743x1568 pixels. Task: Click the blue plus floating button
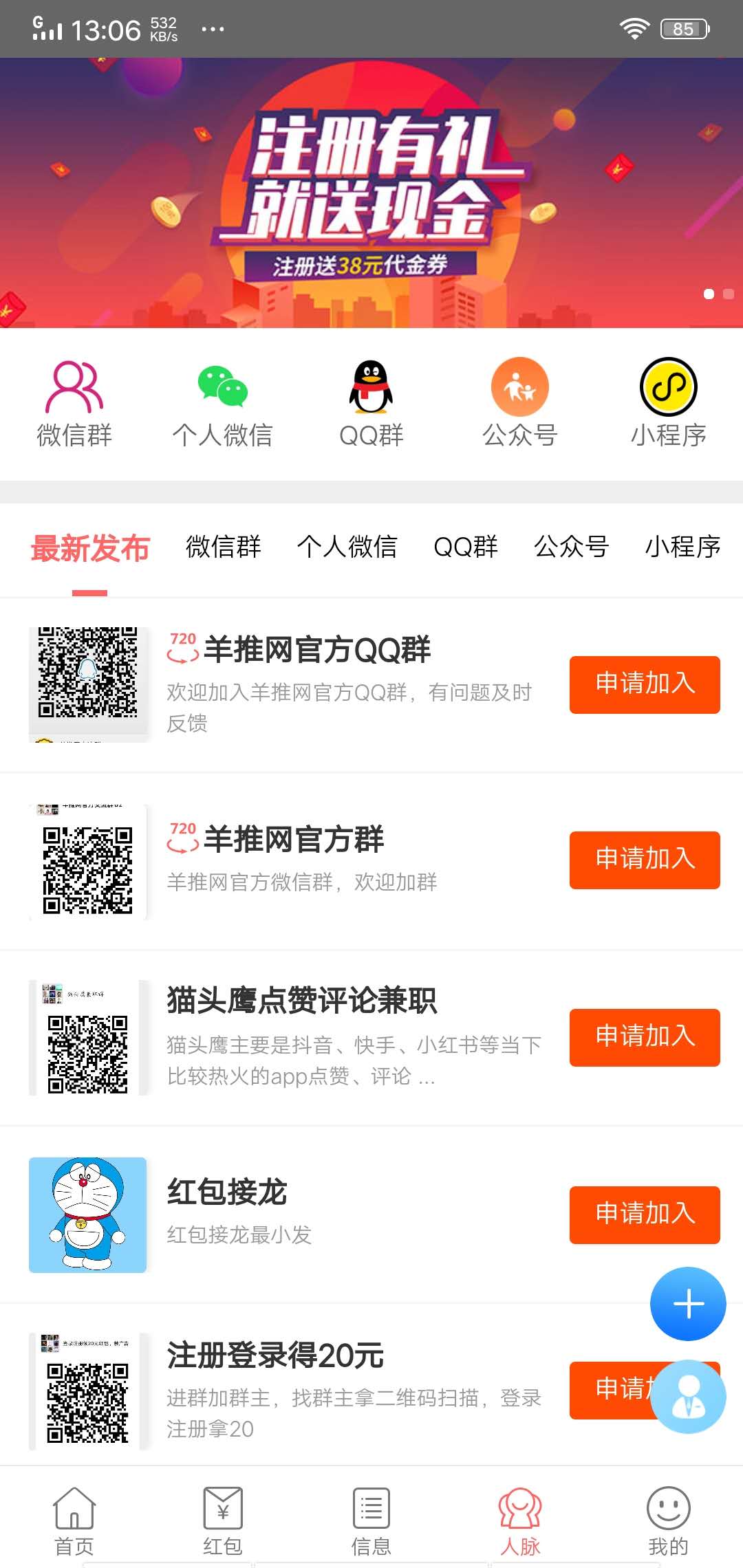coord(687,1304)
